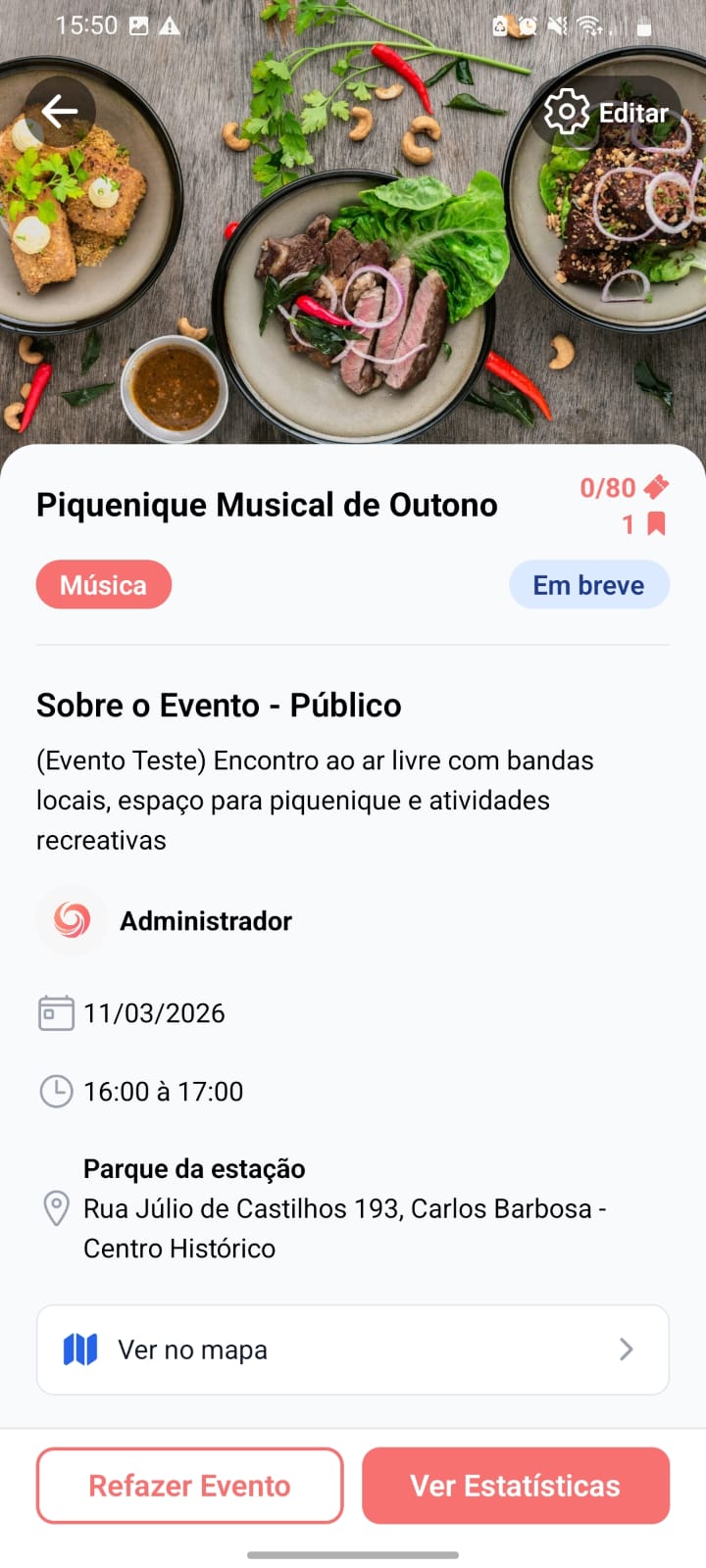The width and height of the screenshot is (706, 1568).
Task: Select the Wi-Fi indicator in the status bar
Action: tap(588, 24)
